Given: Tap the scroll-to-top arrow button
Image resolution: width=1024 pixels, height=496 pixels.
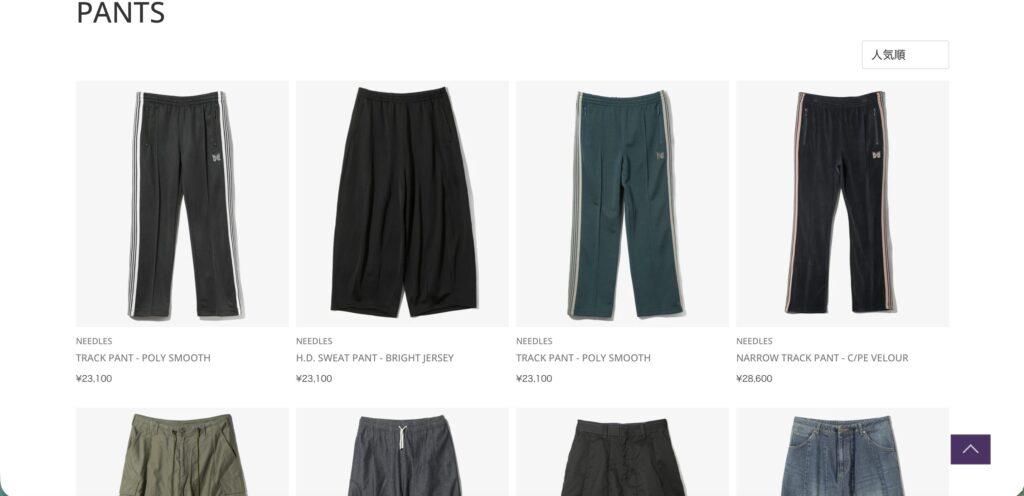Looking at the screenshot, I should click(x=970, y=449).
